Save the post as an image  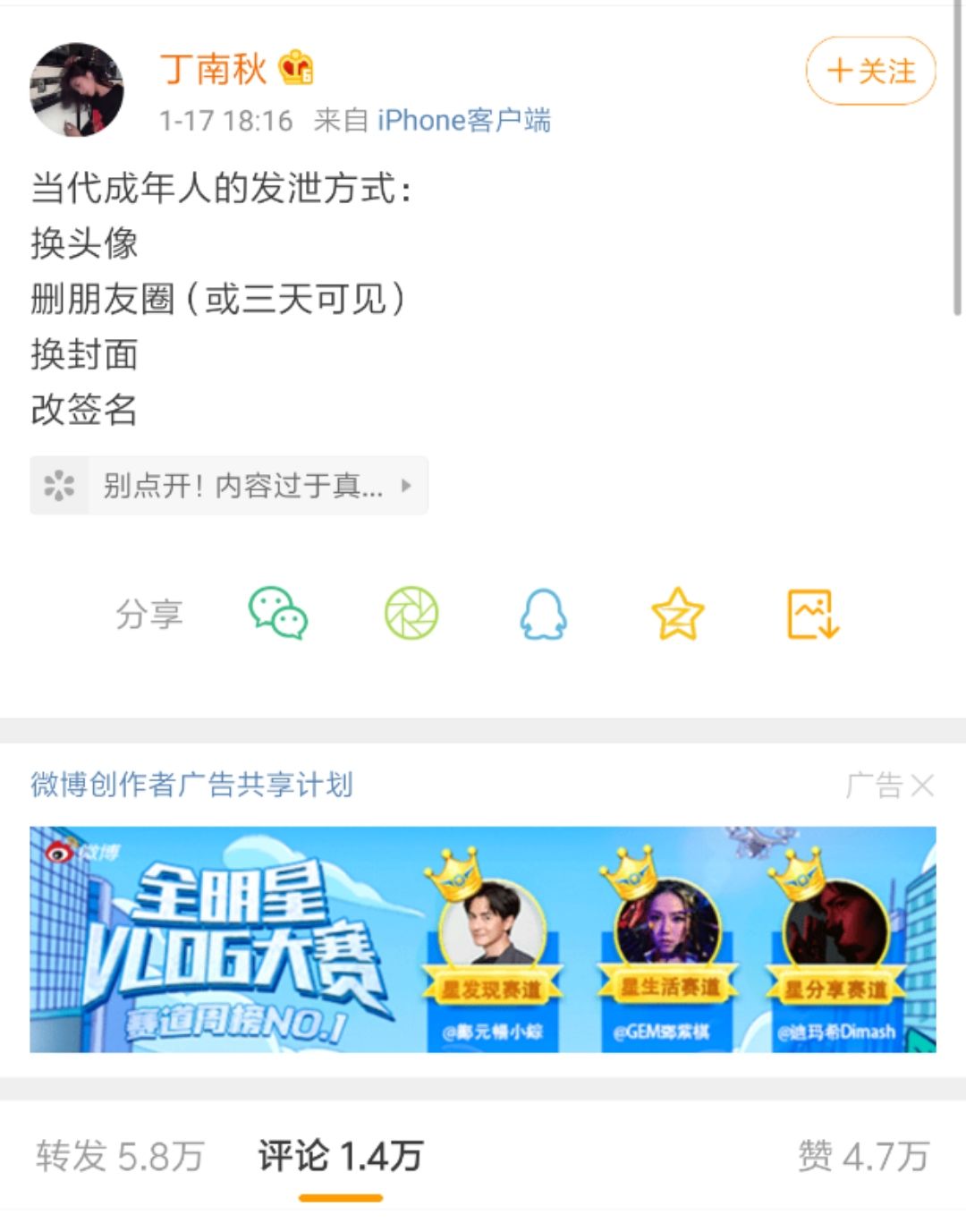(812, 614)
